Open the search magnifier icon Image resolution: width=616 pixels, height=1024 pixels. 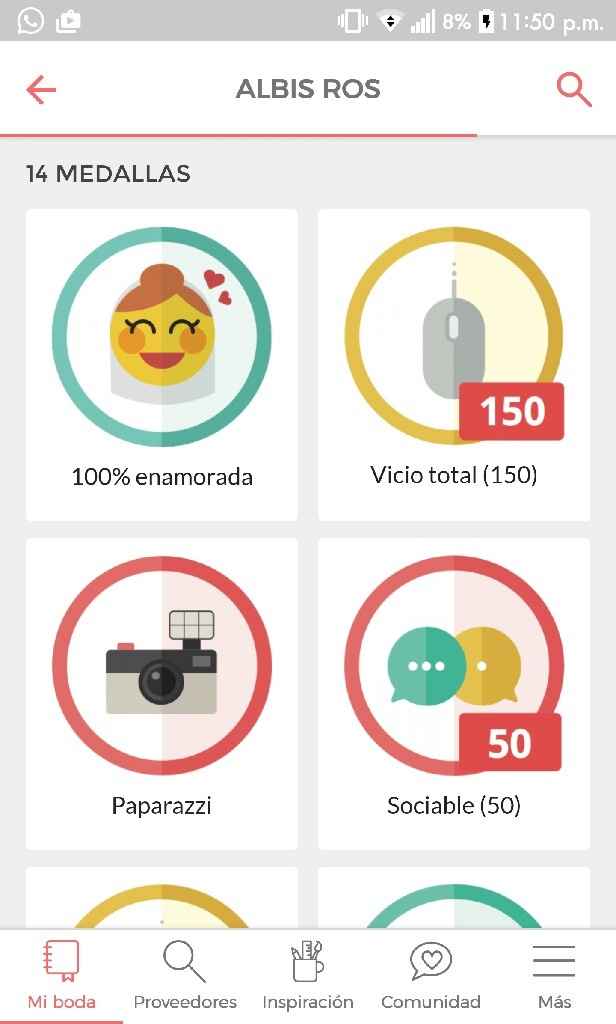tap(574, 90)
